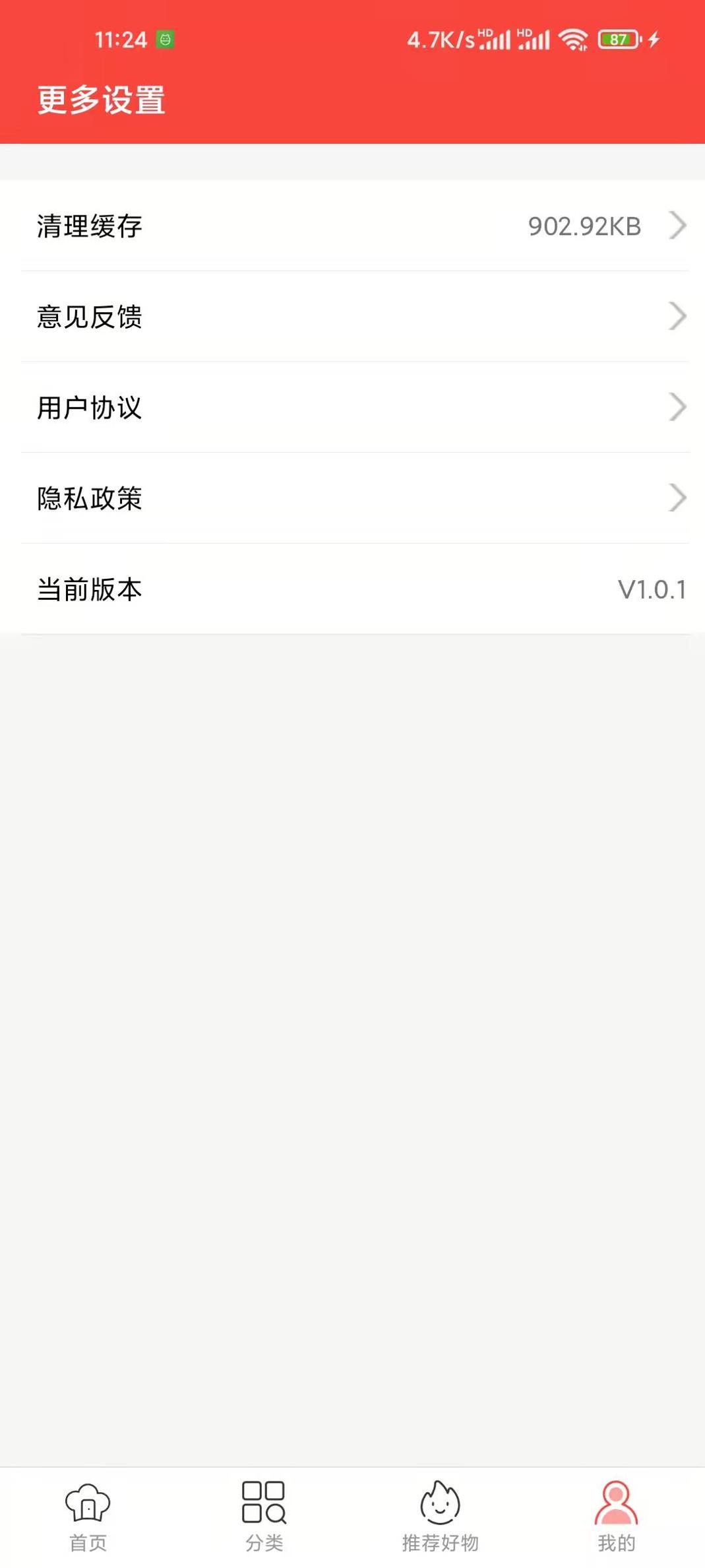
Task: Tap the green messenger icon in status bar
Action: 166,40
